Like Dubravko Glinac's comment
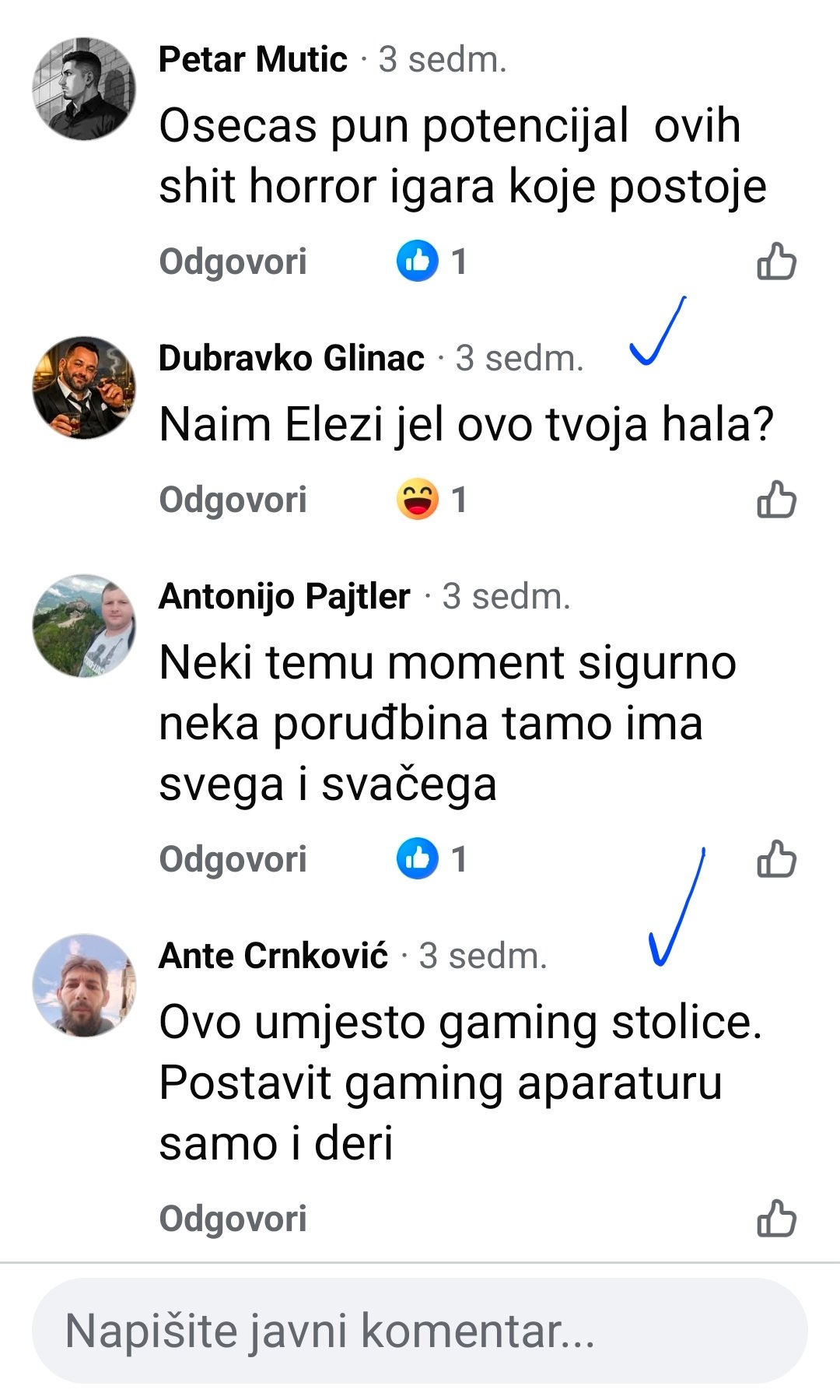The width and height of the screenshot is (840, 1400). coord(776,500)
